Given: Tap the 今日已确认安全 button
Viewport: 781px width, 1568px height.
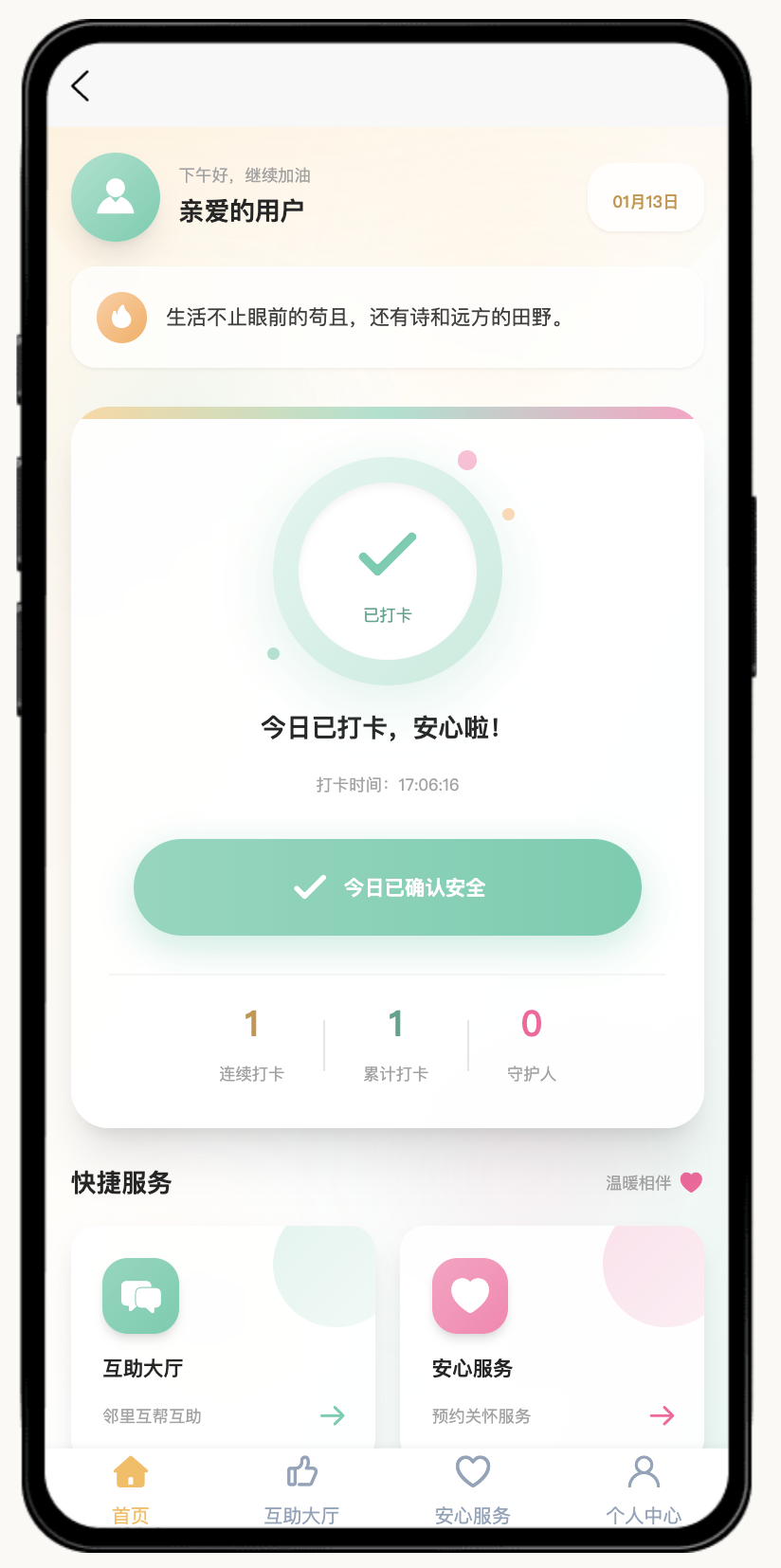Looking at the screenshot, I should tap(388, 887).
